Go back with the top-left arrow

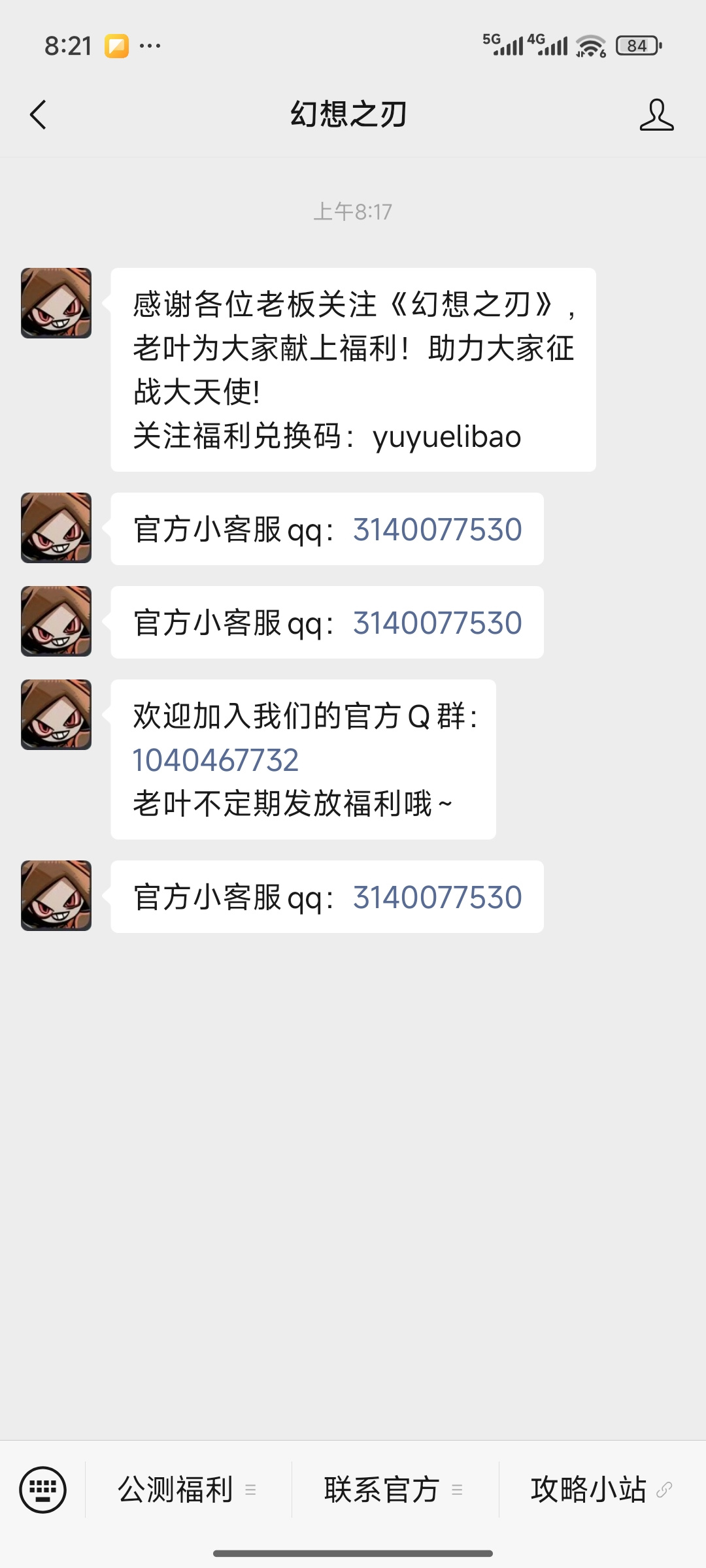[x=39, y=115]
